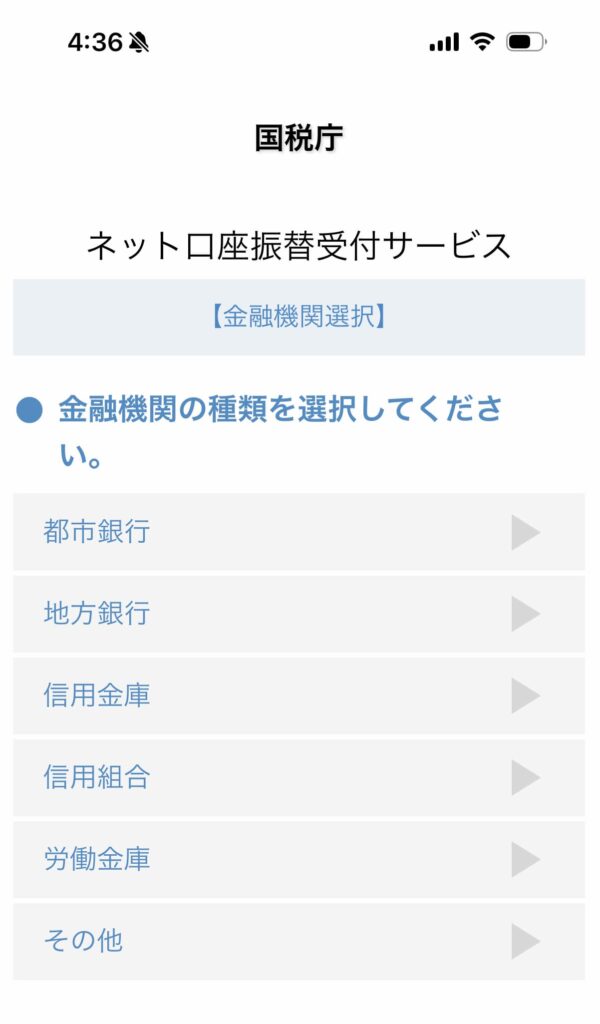Choose 信用金庫 from the list
600x1024 pixels.
[298, 696]
